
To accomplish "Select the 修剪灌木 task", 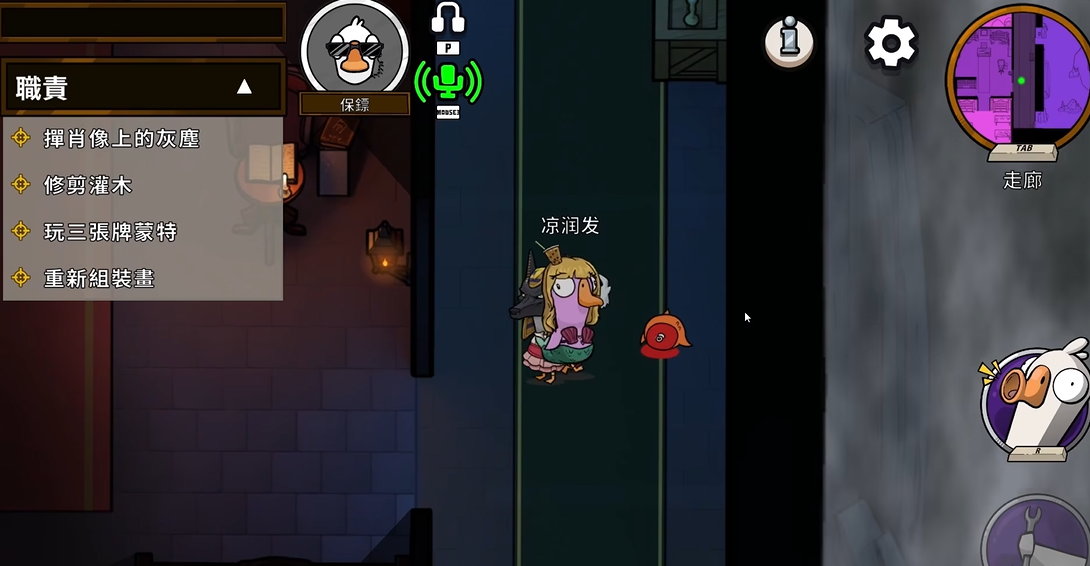I will point(88,185).
